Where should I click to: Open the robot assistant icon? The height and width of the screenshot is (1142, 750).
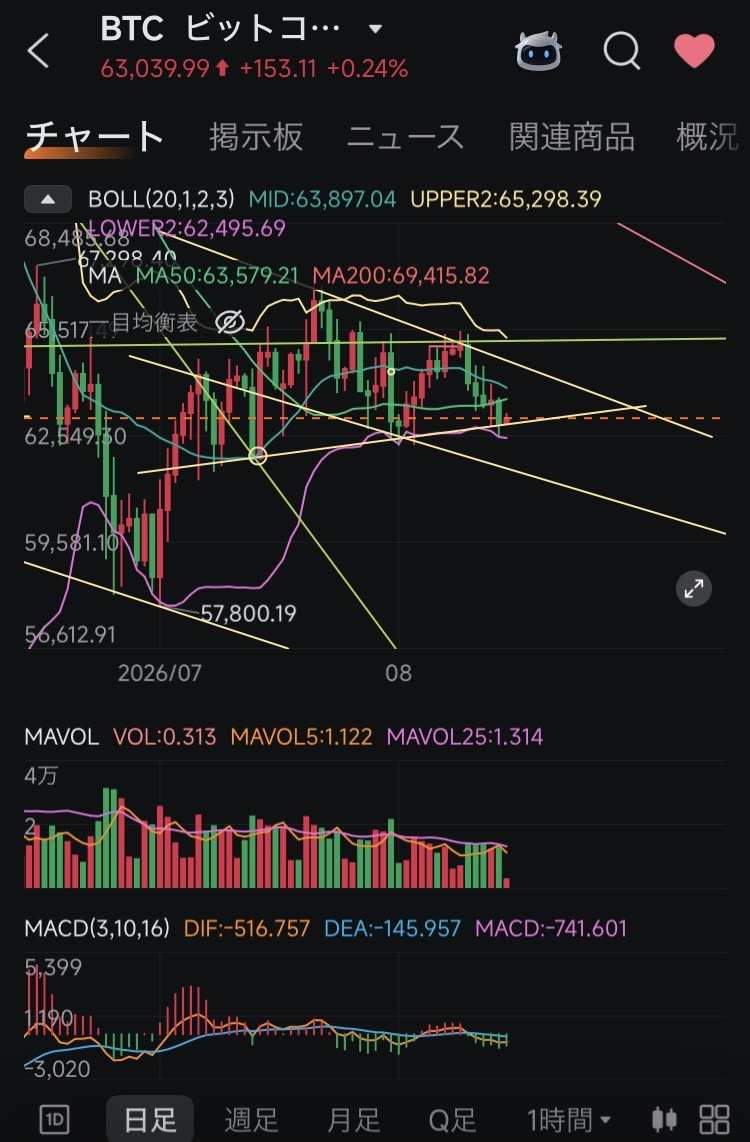pyautogui.click(x=539, y=51)
